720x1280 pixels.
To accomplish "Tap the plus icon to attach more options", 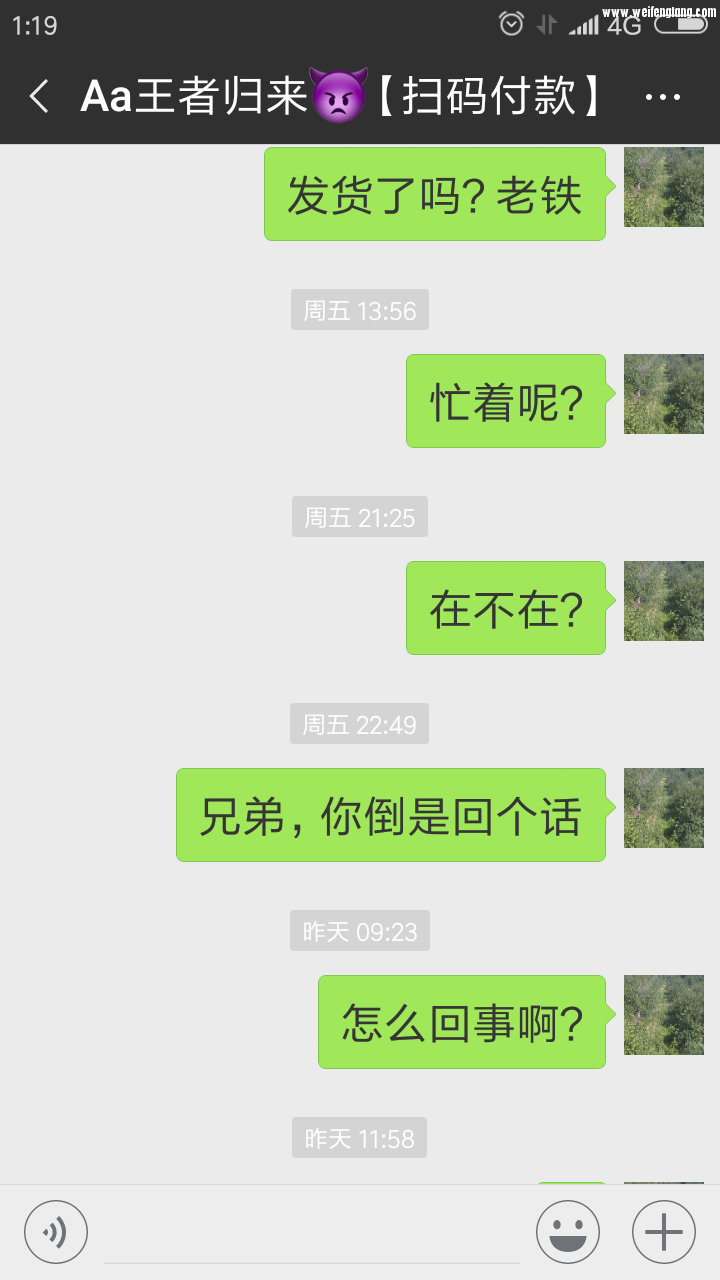I will click(662, 1231).
